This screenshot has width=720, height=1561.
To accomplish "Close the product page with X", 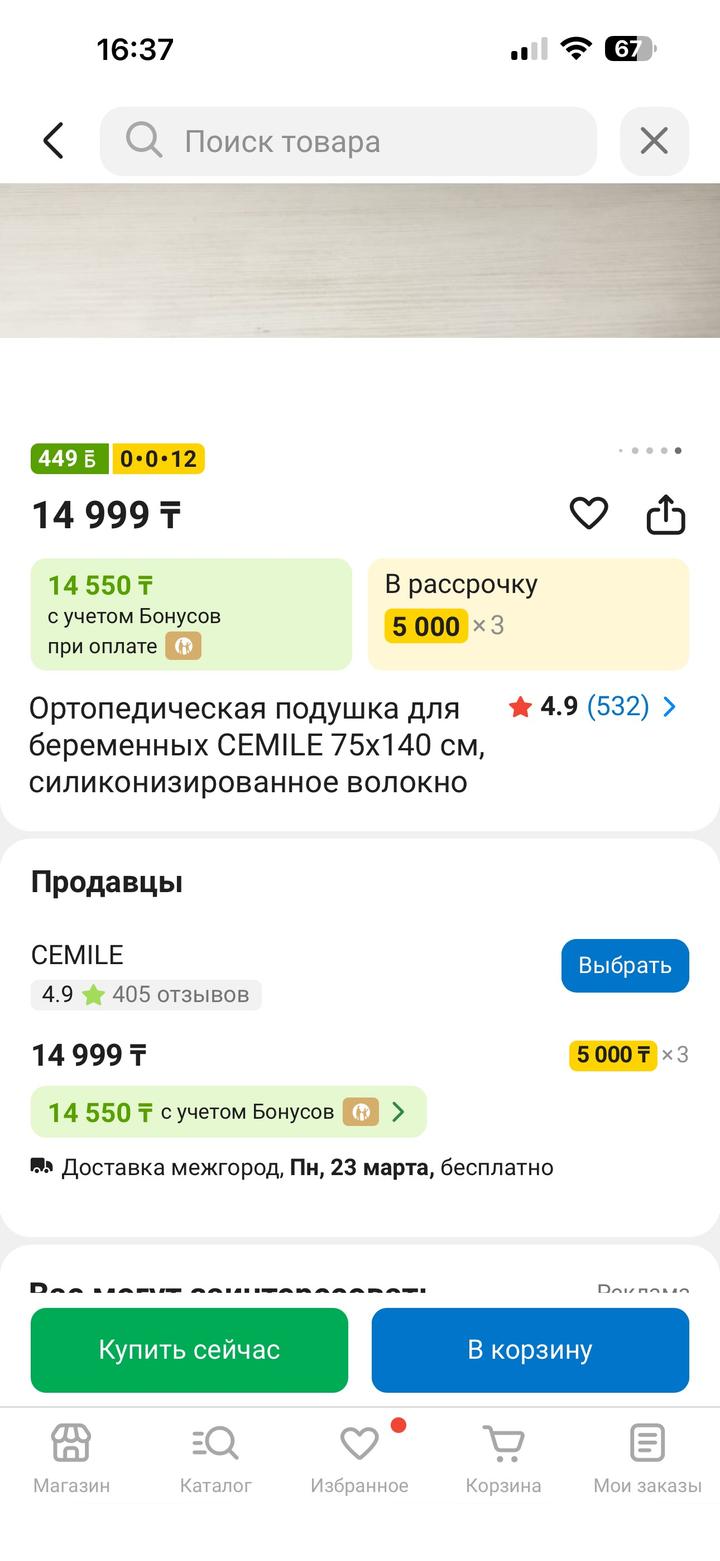I will click(654, 141).
